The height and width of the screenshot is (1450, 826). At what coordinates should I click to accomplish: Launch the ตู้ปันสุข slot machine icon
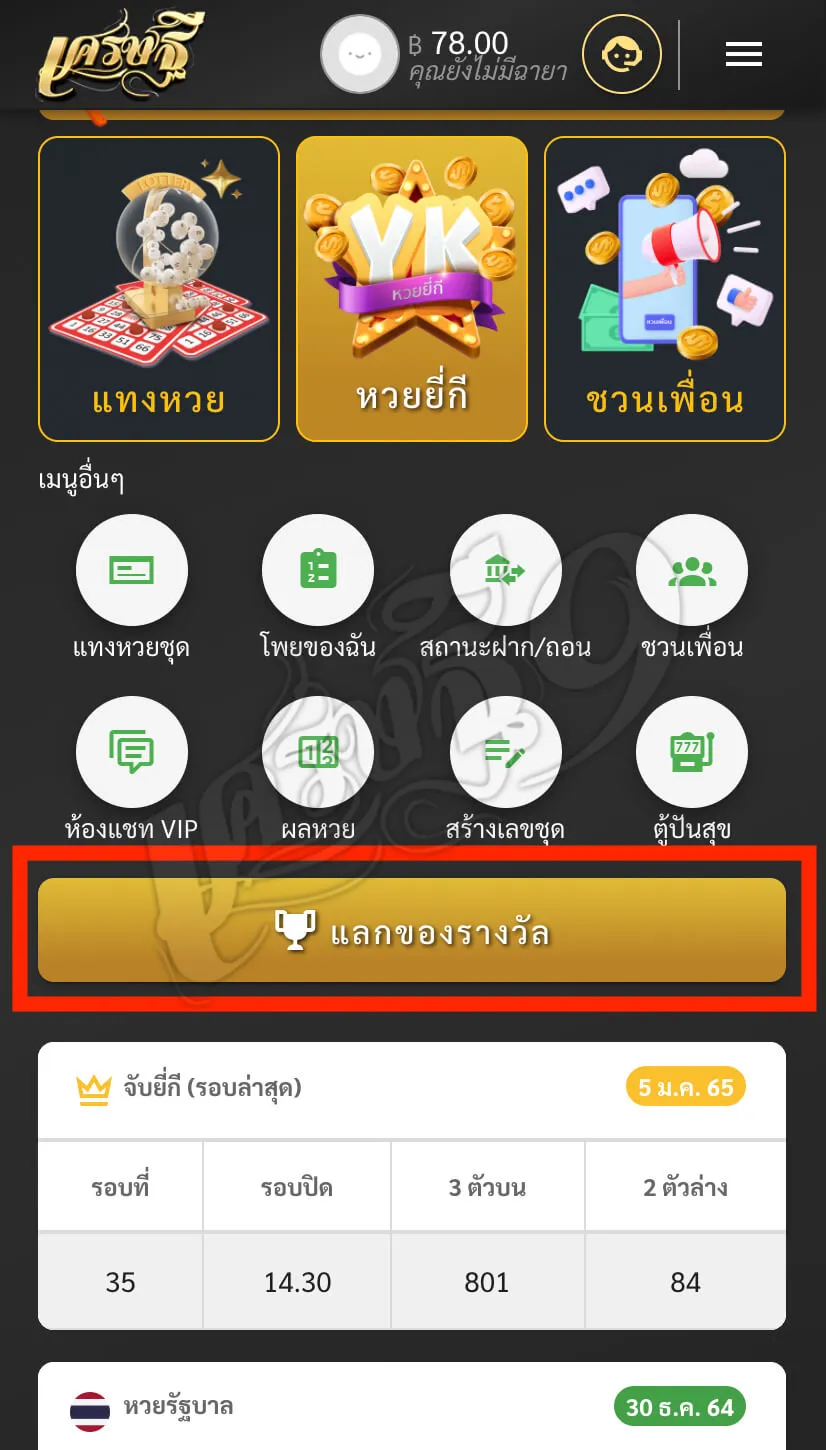(x=692, y=751)
